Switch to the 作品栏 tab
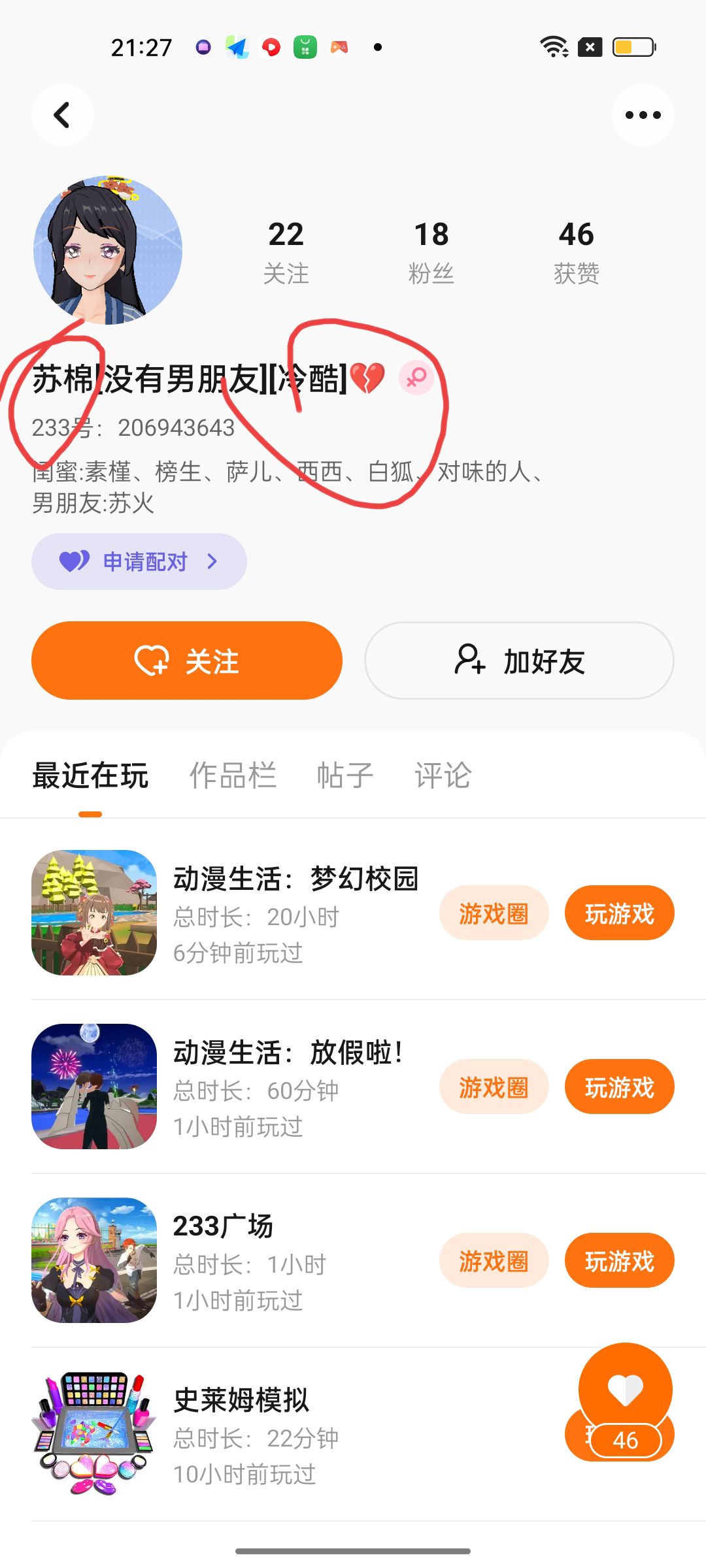706x1568 pixels. tap(233, 776)
